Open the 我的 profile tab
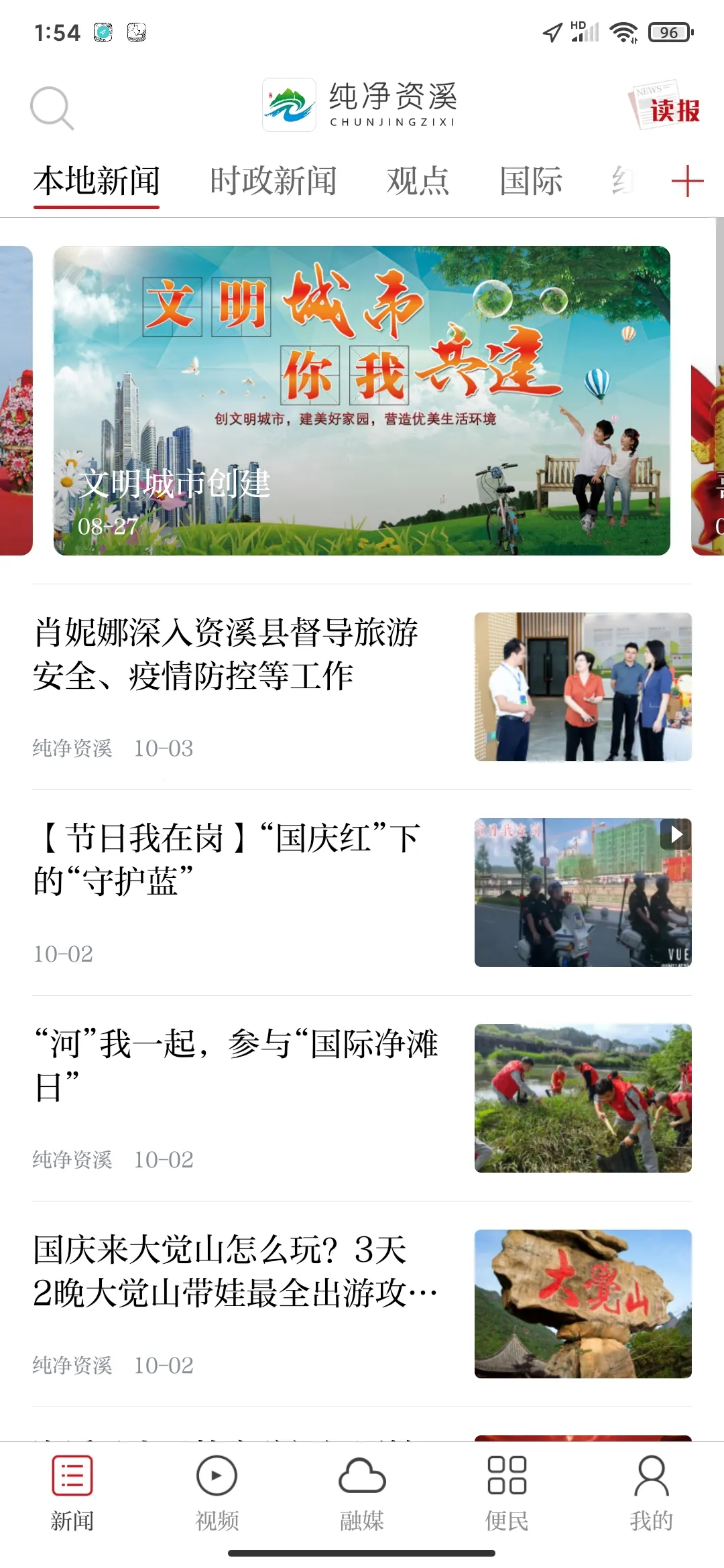Viewport: 724px width, 1568px height. [x=651, y=1486]
